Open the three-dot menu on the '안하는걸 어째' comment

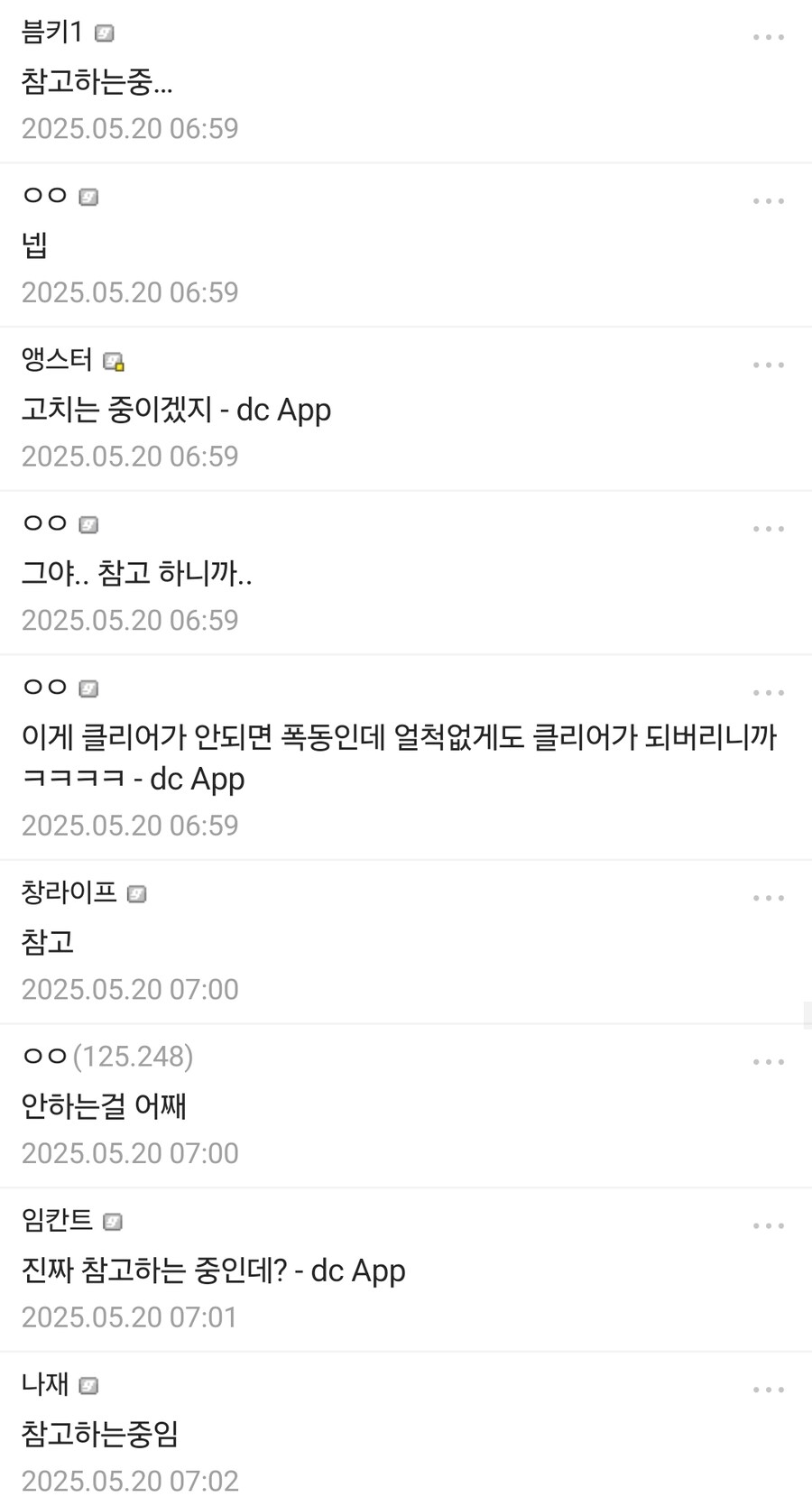(x=768, y=1061)
